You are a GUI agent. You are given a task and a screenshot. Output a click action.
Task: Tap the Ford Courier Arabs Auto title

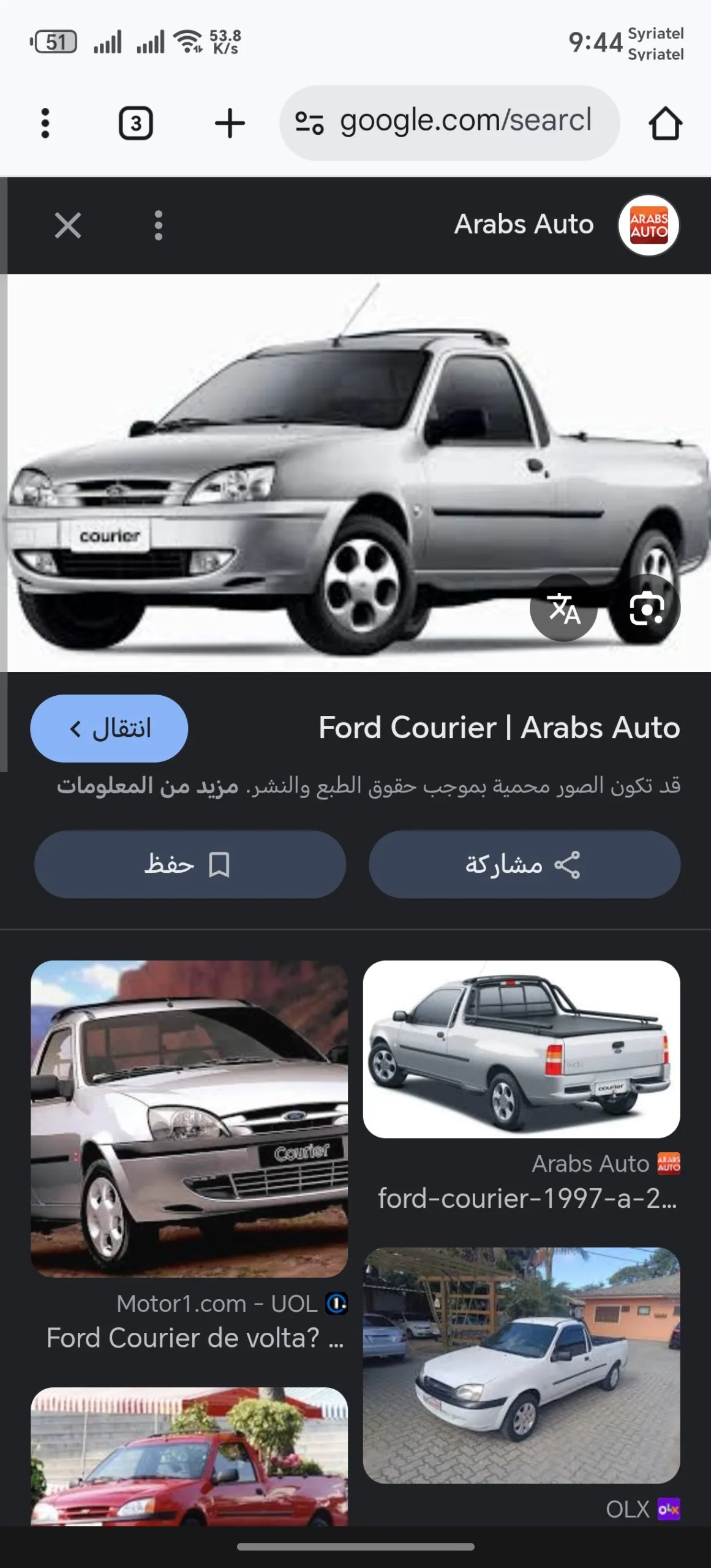coord(499,729)
